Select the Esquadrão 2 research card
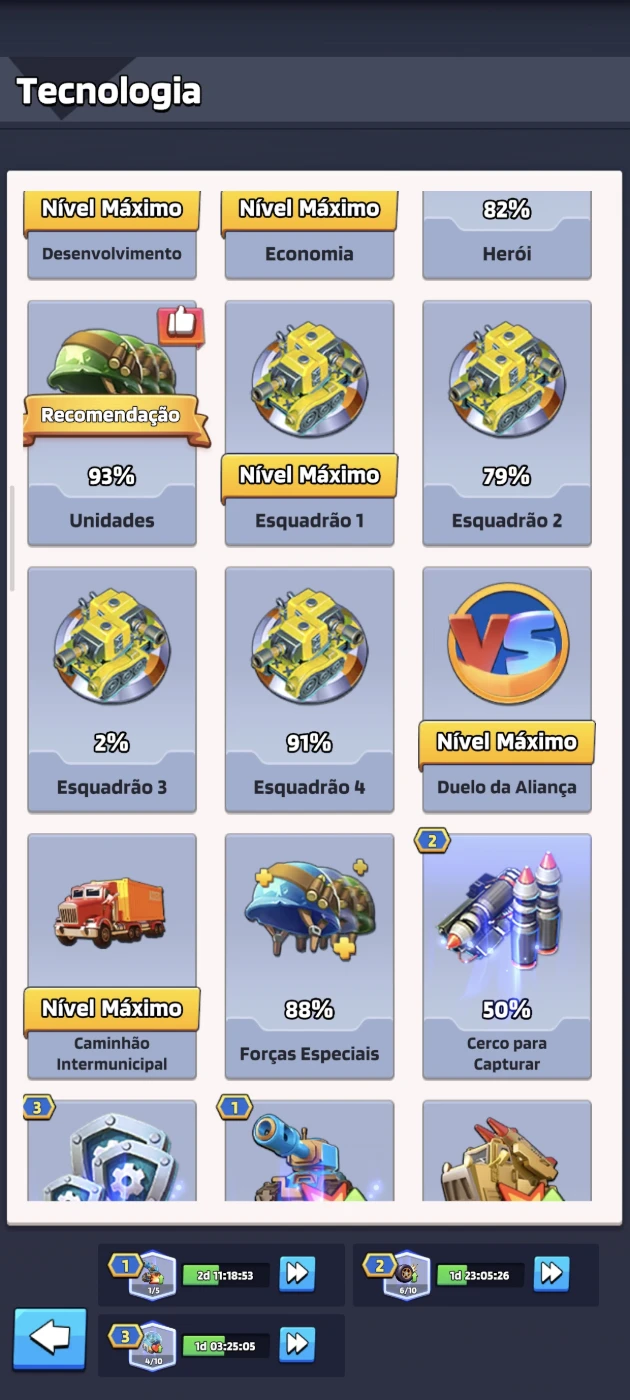This screenshot has width=630, height=1400. click(507, 423)
